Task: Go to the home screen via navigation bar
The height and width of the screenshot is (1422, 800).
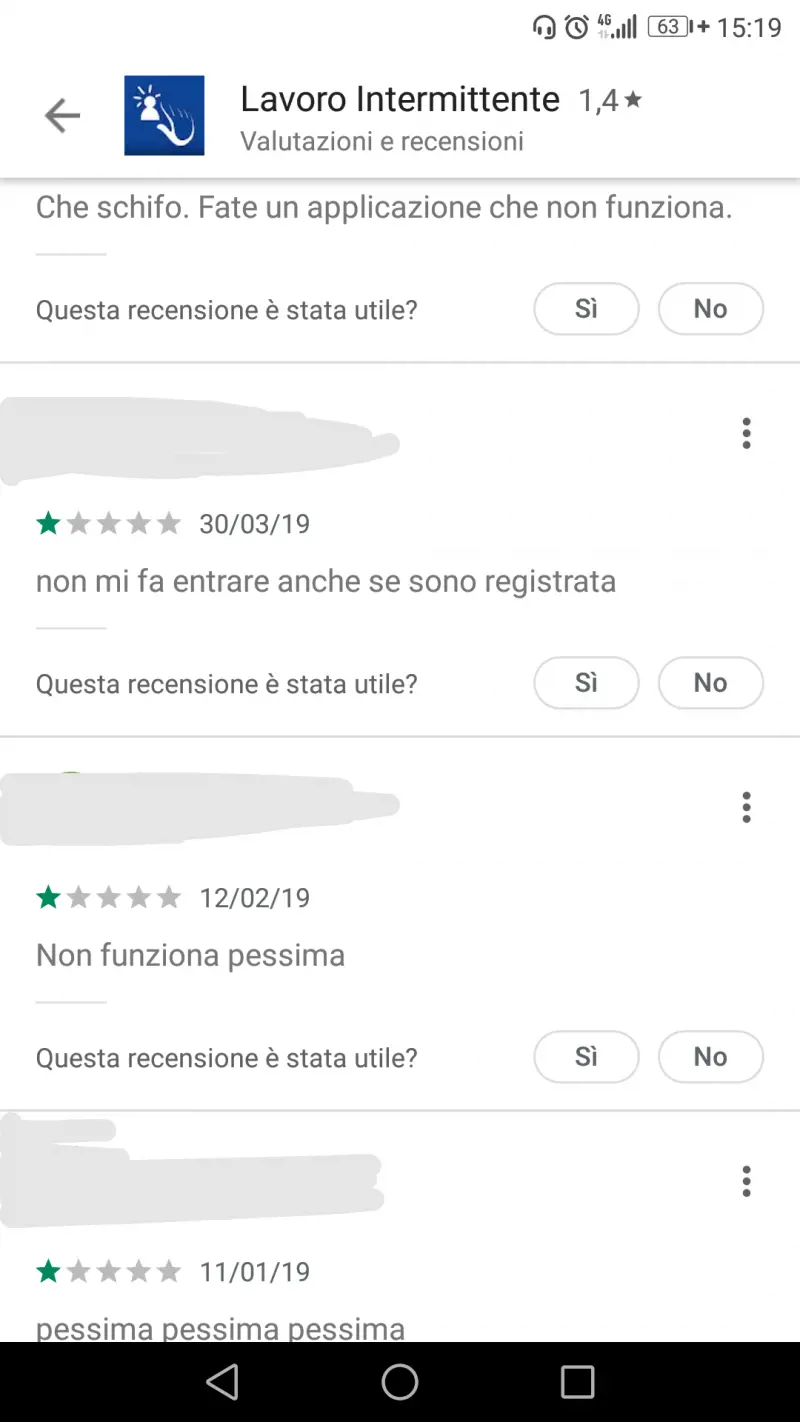Action: [x=400, y=1382]
